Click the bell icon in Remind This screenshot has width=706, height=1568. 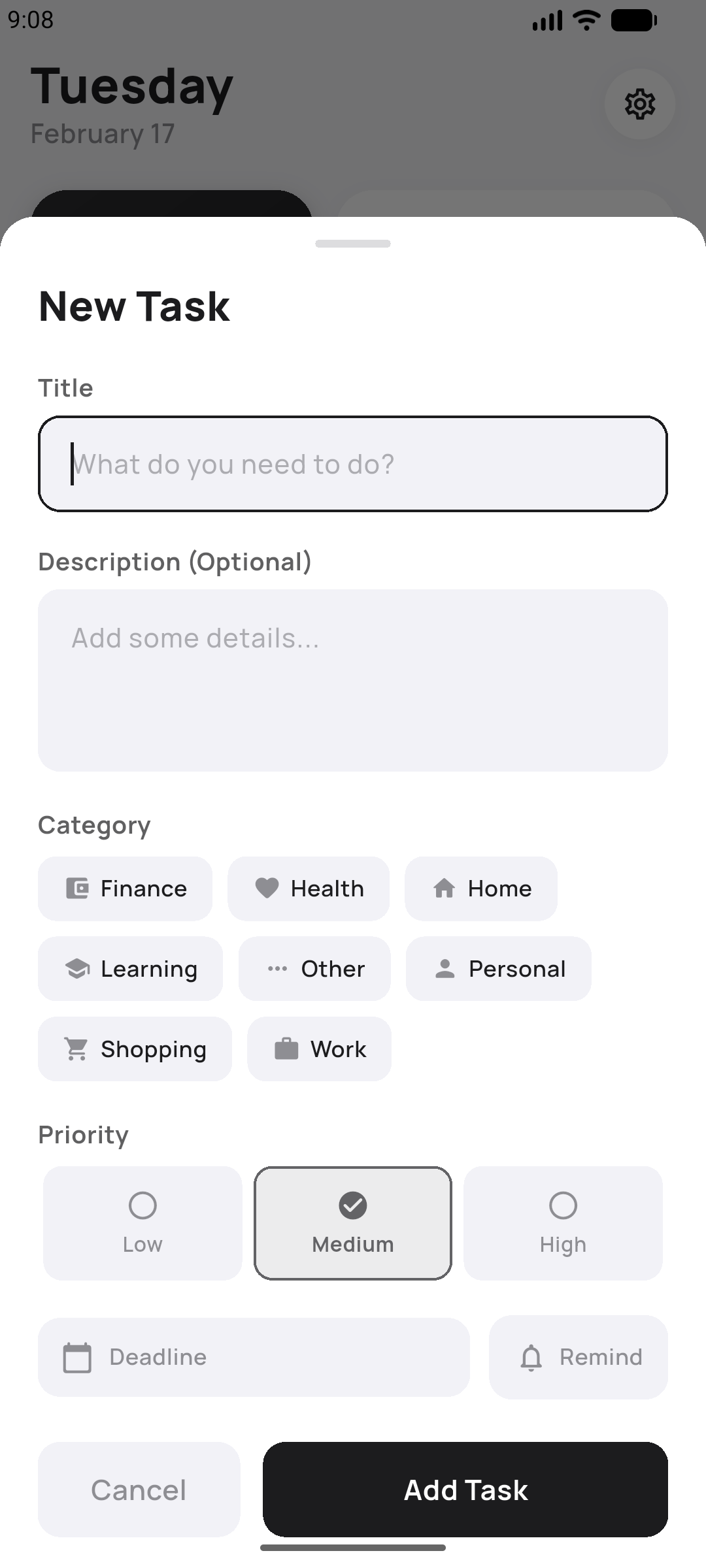(x=533, y=1357)
